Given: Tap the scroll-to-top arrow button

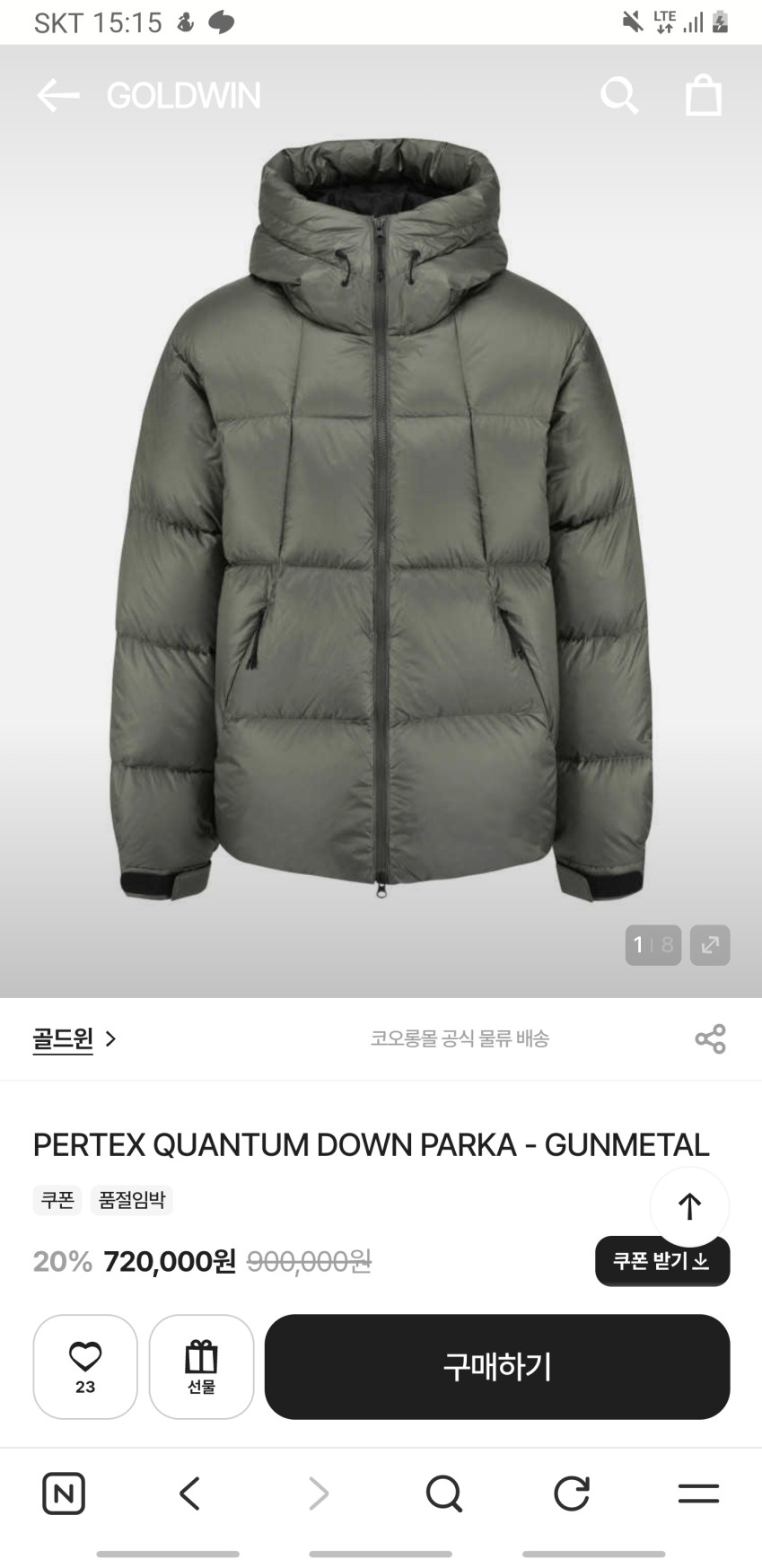Looking at the screenshot, I should click(689, 1206).
